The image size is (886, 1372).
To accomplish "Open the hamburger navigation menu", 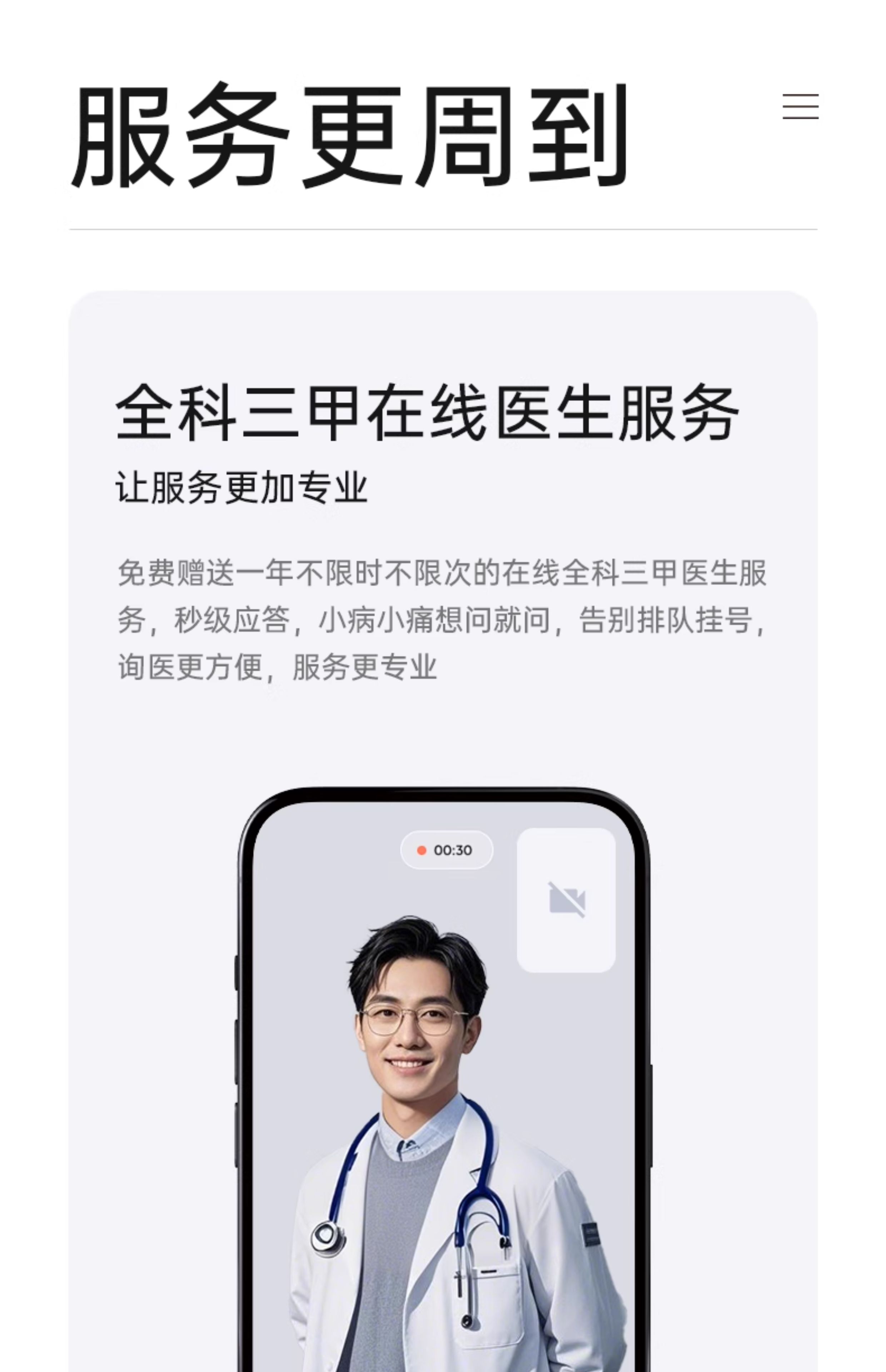I will point(800,106).
